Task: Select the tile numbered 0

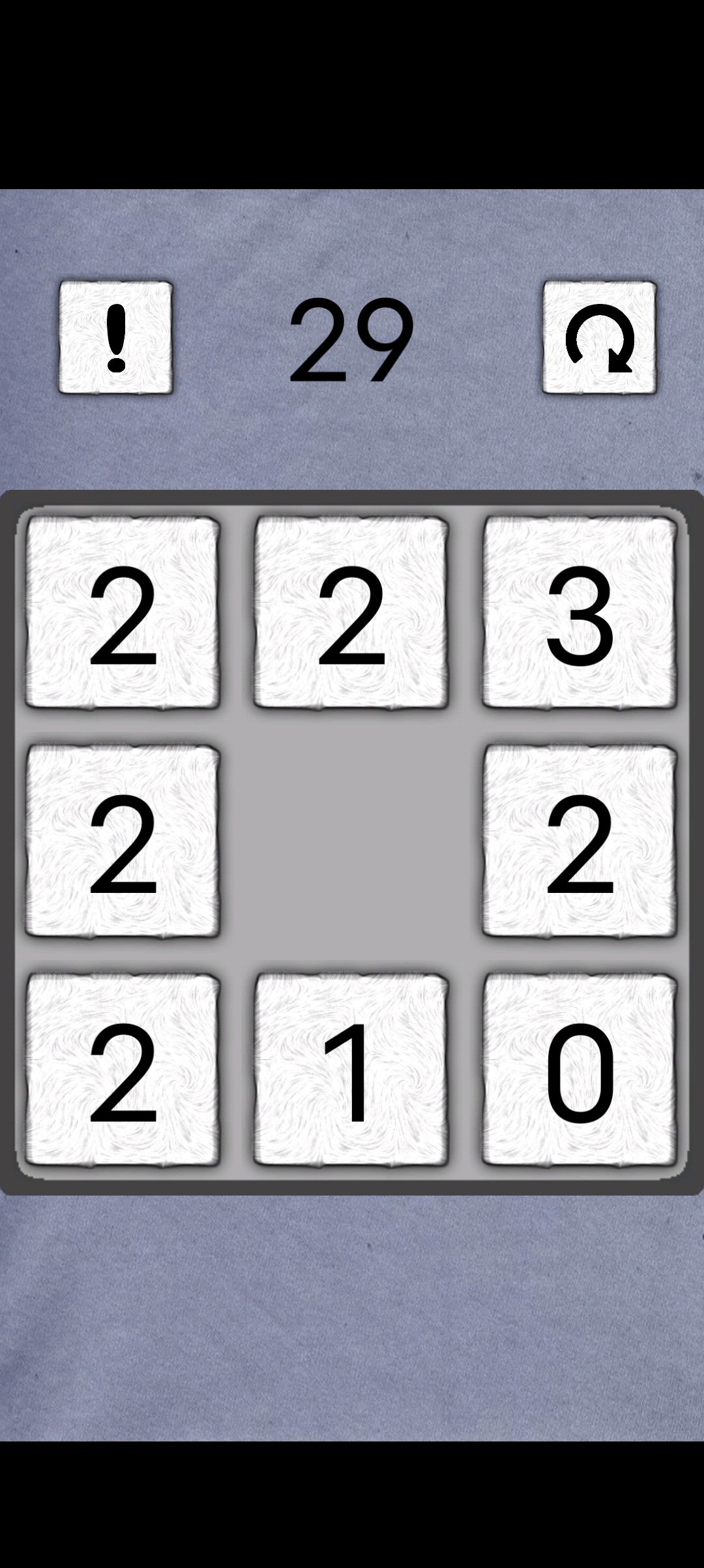Action: point(579,1070)
